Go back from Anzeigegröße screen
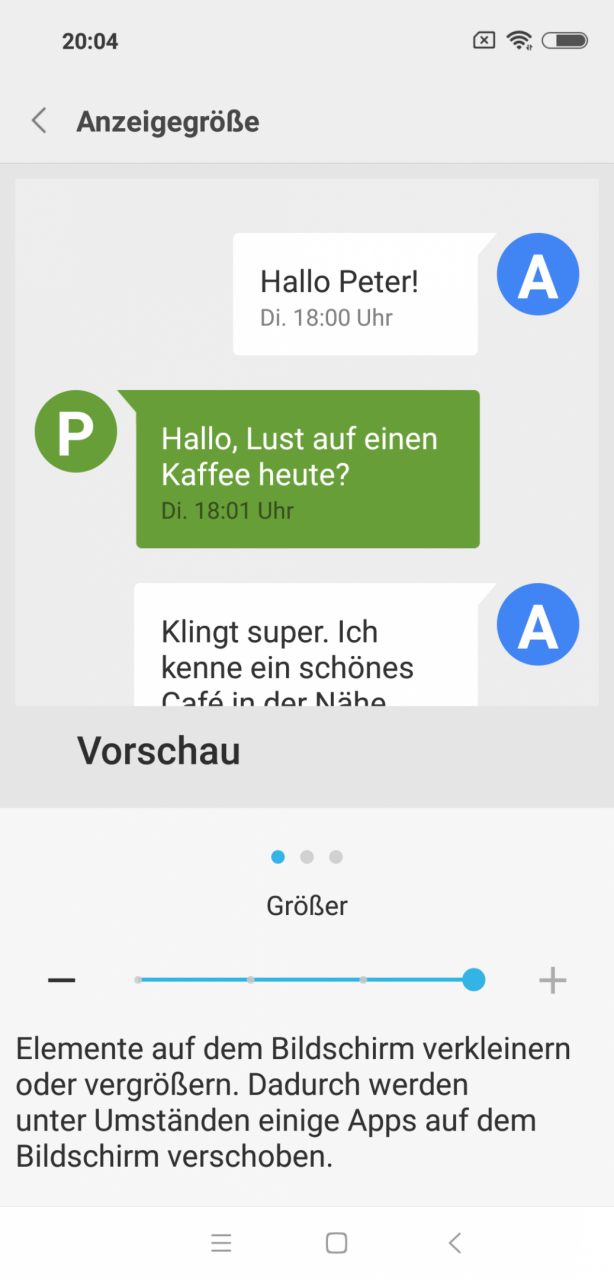Screen dimensions: 614x1280 tap(39, 122)
